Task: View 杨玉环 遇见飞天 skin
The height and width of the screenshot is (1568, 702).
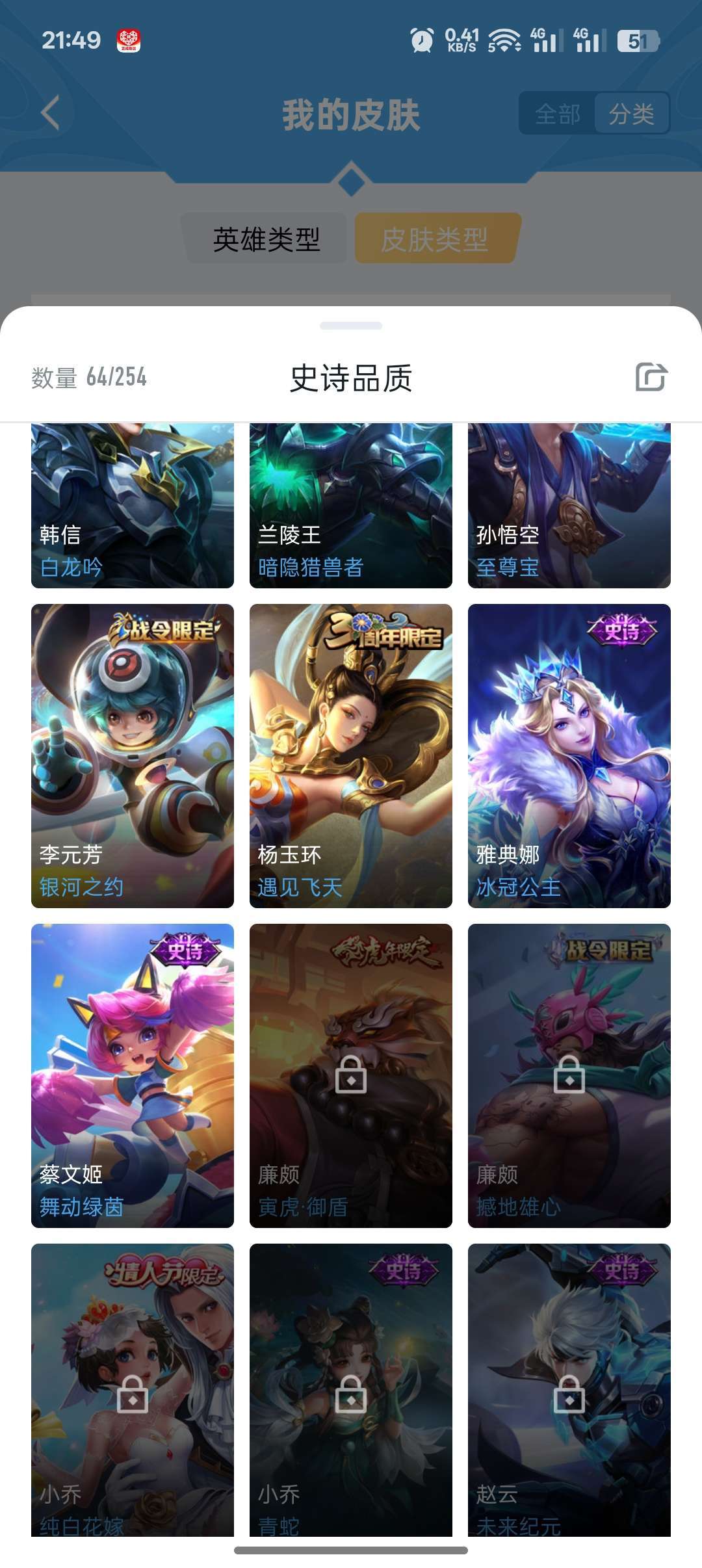Action: (351, 756)
